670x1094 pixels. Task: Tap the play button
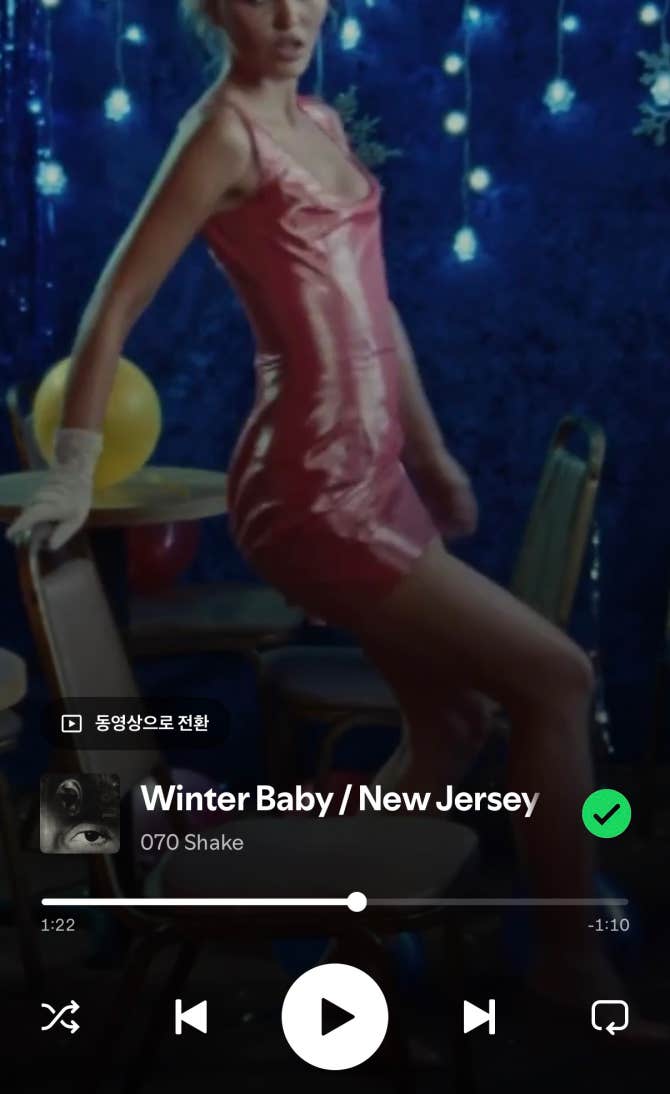pyautogui.click(x=335, y=1017)
